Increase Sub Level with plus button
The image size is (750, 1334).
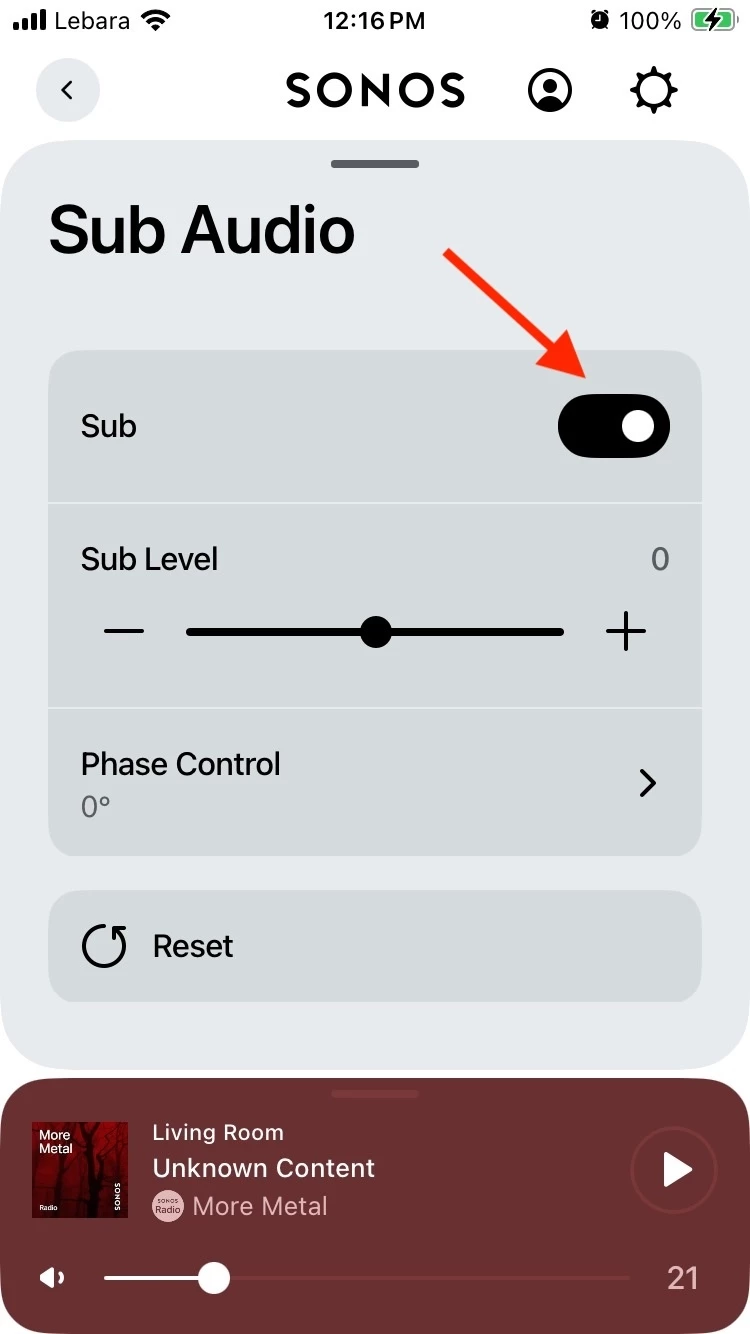[626, 632]
